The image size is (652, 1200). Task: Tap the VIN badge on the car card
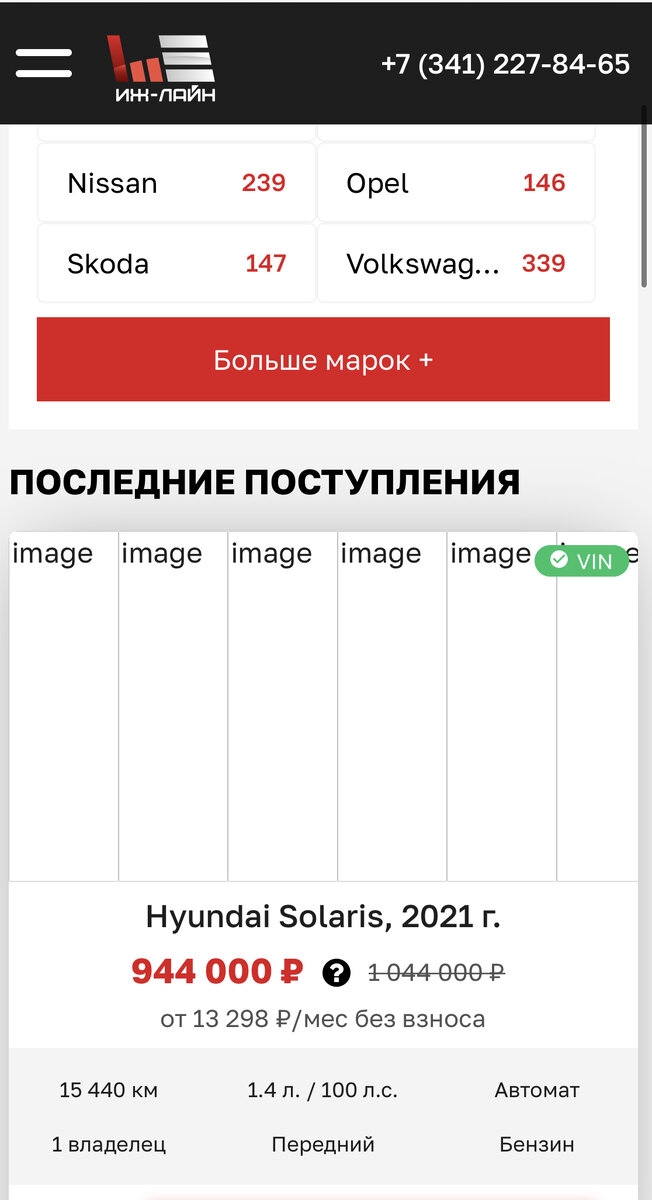pyautogui.click(x=582, y=561)
